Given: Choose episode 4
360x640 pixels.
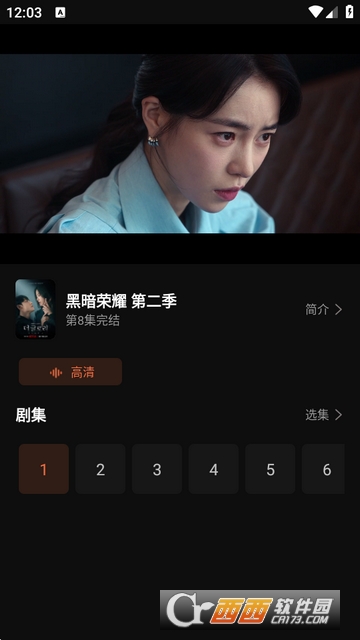Looking at the screenshot, I should tap(213, 469).
